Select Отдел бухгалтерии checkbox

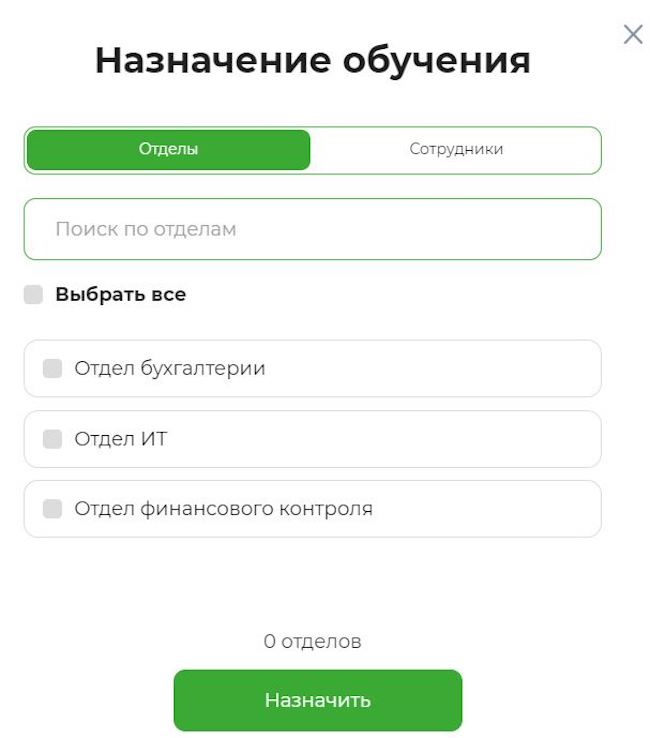pos(53,369)
